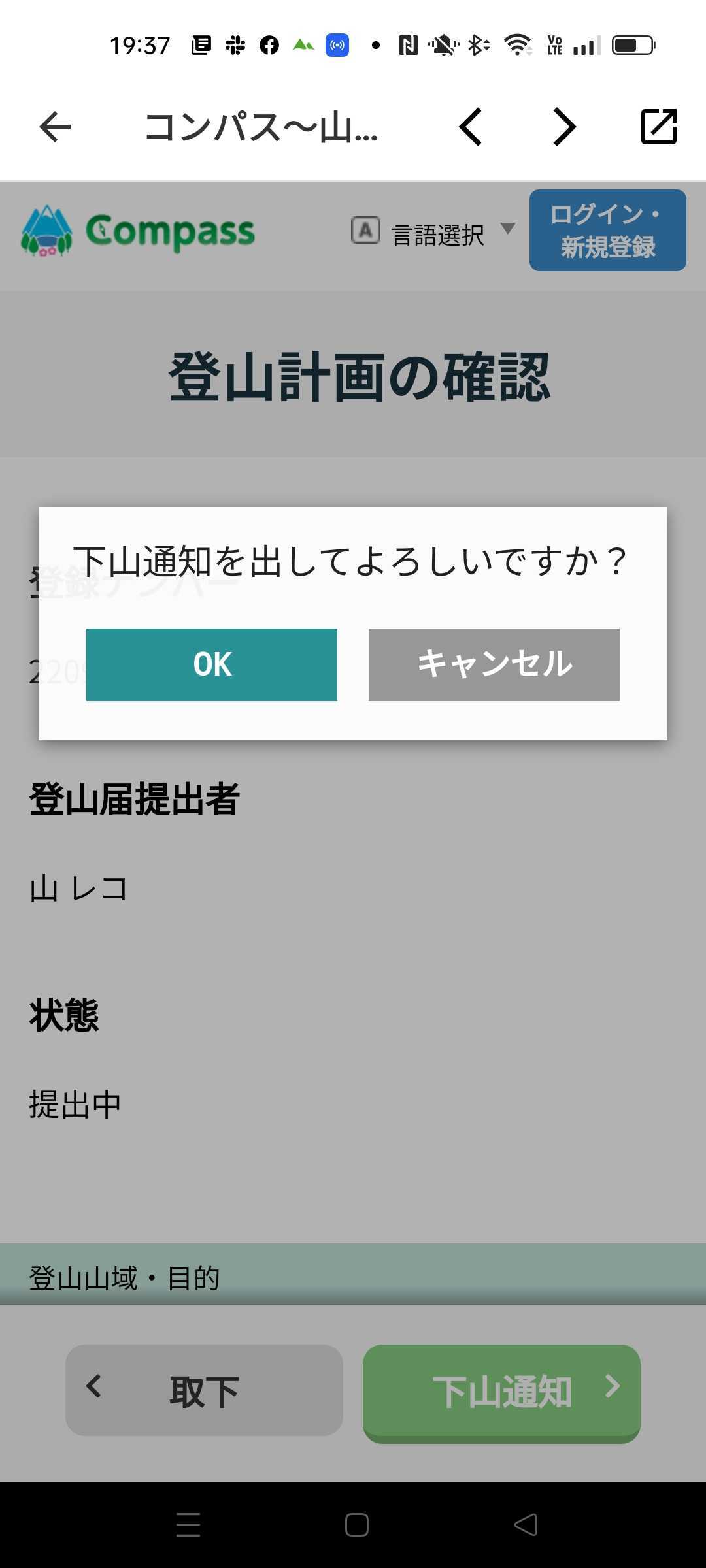
Task: Tap the back arrow in the app bar
Action: (55, 127)
